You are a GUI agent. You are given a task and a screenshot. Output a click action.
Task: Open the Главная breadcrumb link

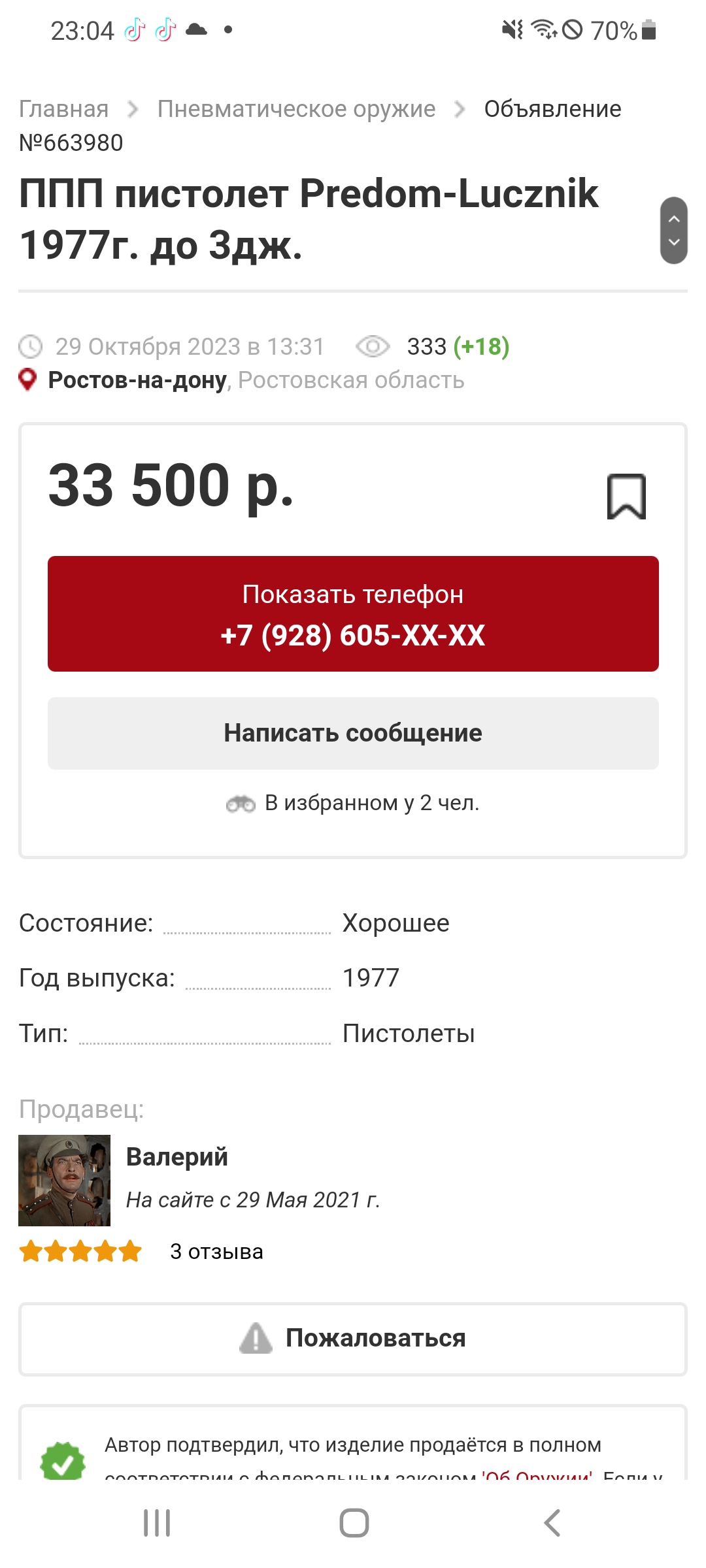(x=63, y=109)
